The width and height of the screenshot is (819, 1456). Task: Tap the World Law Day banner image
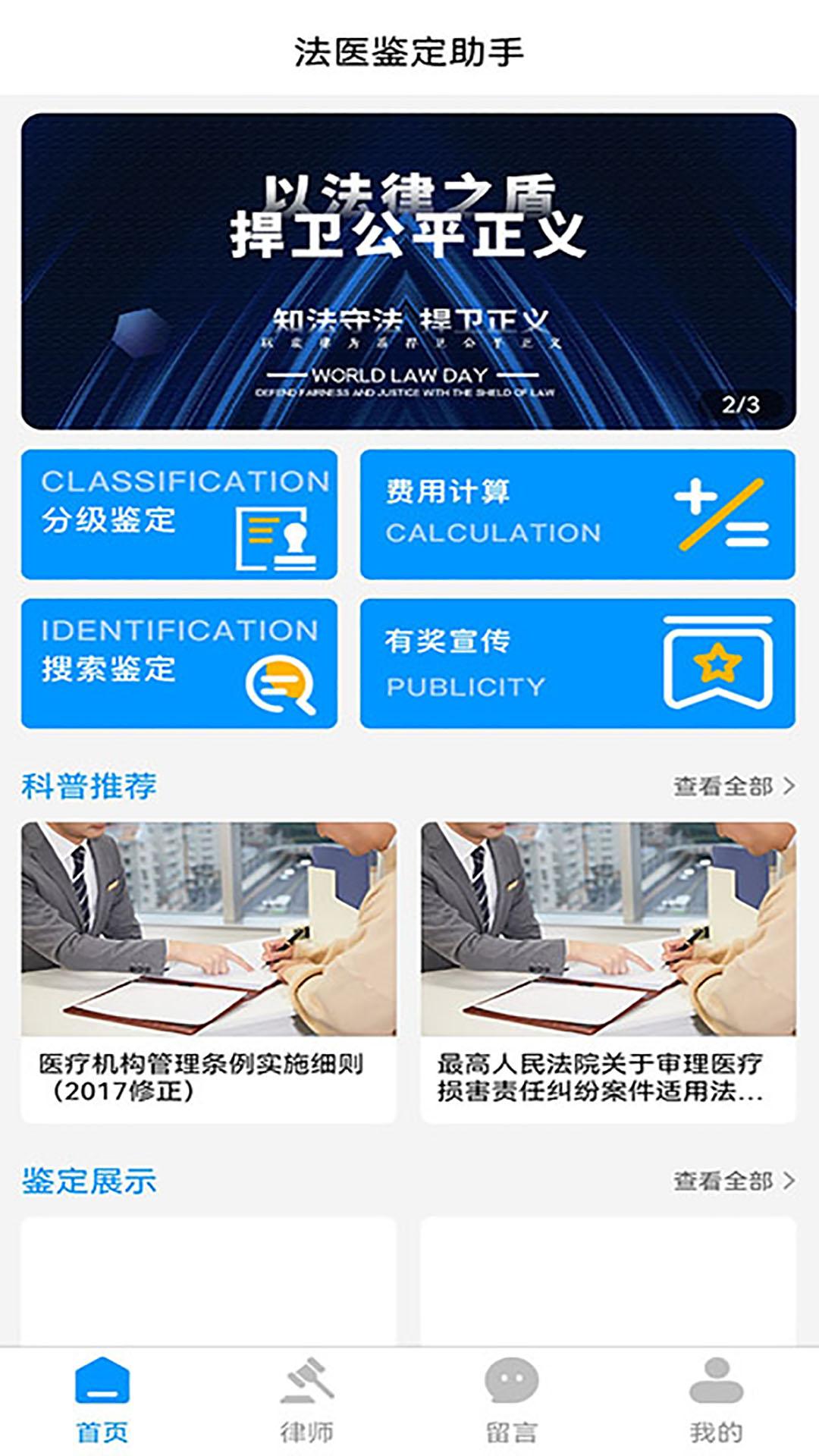409,269
